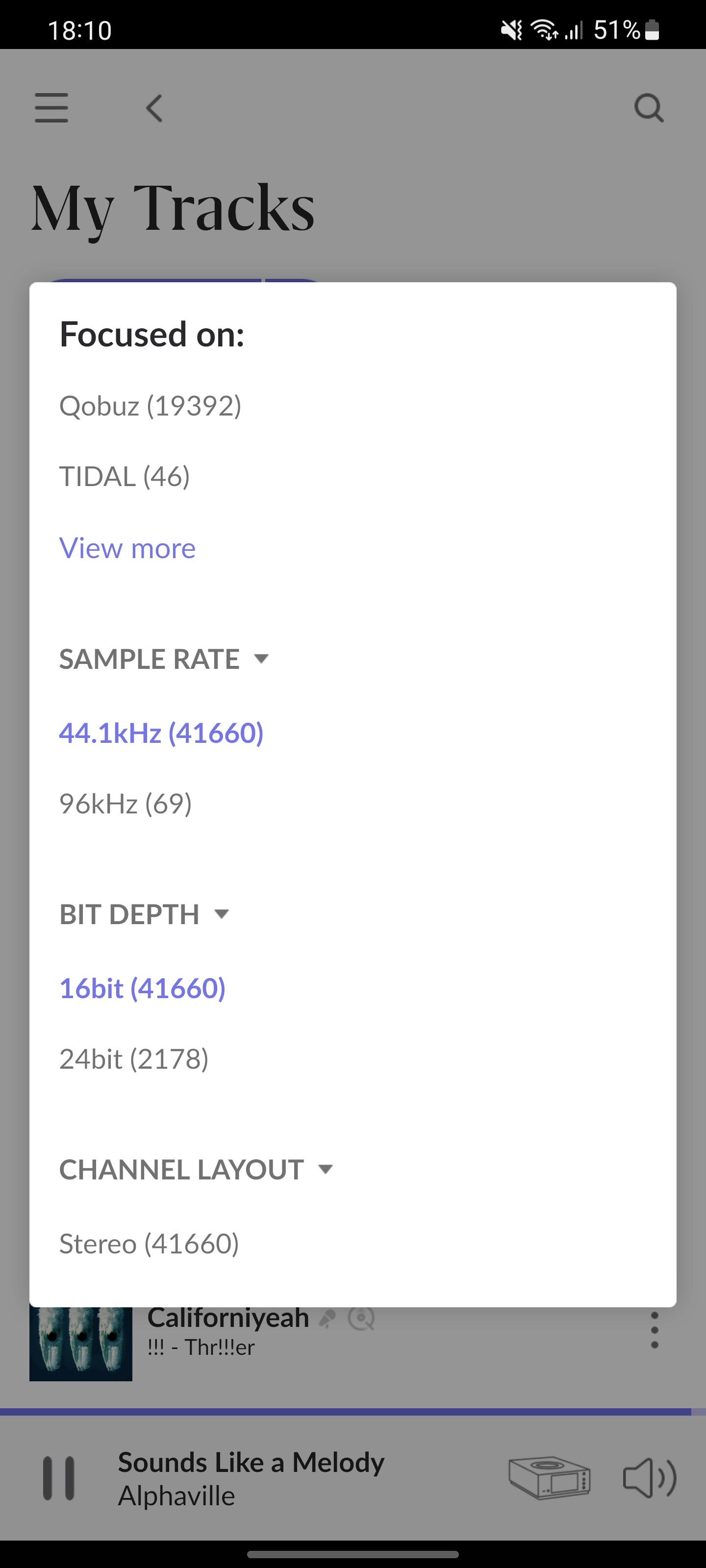The image size is (706, 1568).
Task: Open the audio output device selector
Action: [550, 1478]
